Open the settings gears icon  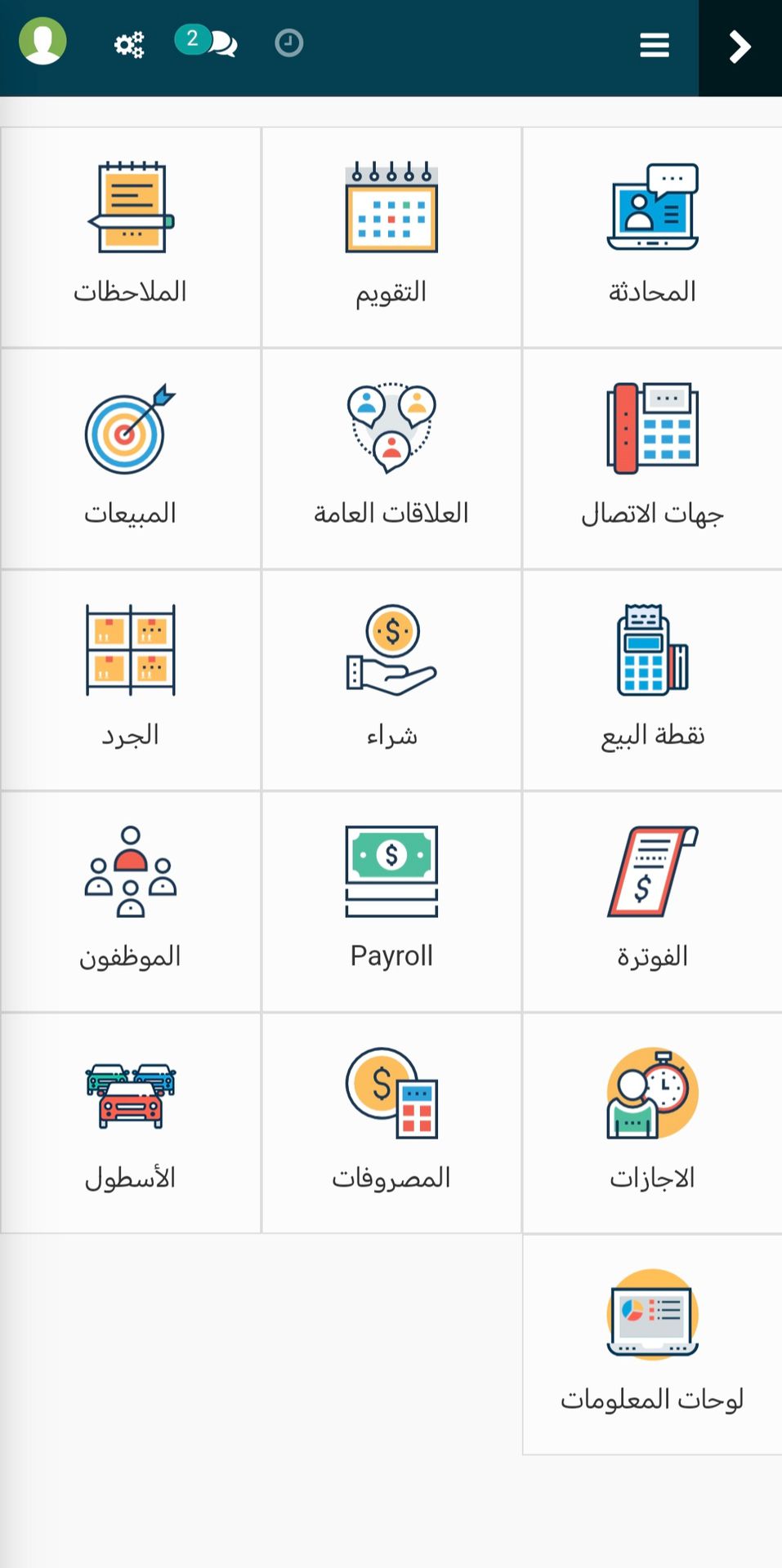[129, 44]
